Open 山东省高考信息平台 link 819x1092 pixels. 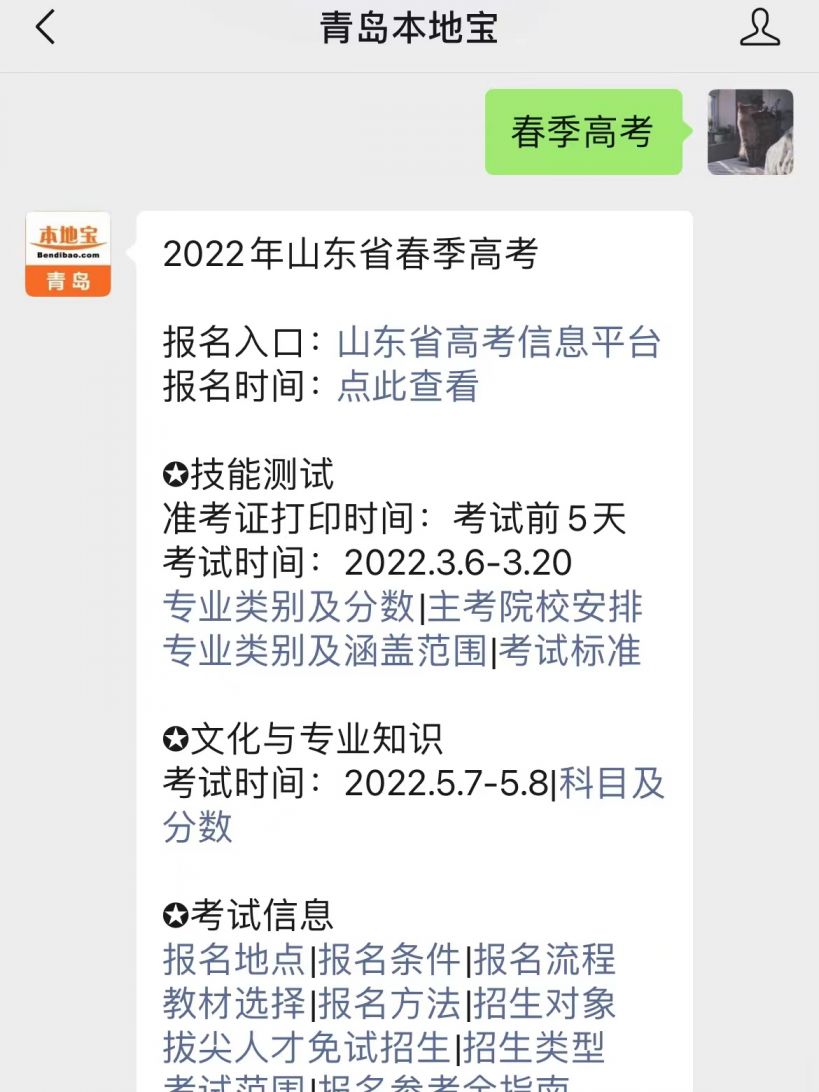click(x=499, y=342)
